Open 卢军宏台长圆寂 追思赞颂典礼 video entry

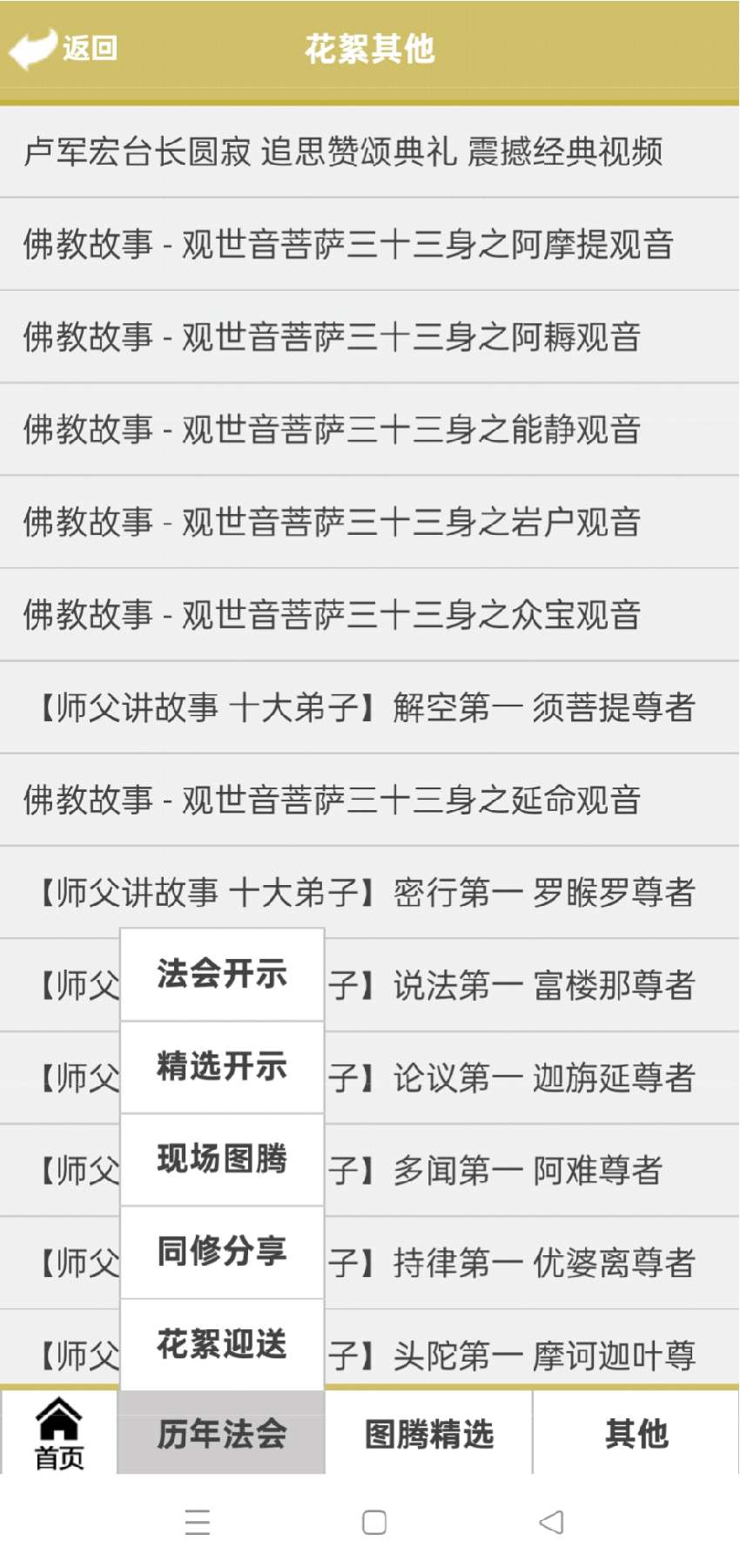pyautogui.click(x=370, y=152)
